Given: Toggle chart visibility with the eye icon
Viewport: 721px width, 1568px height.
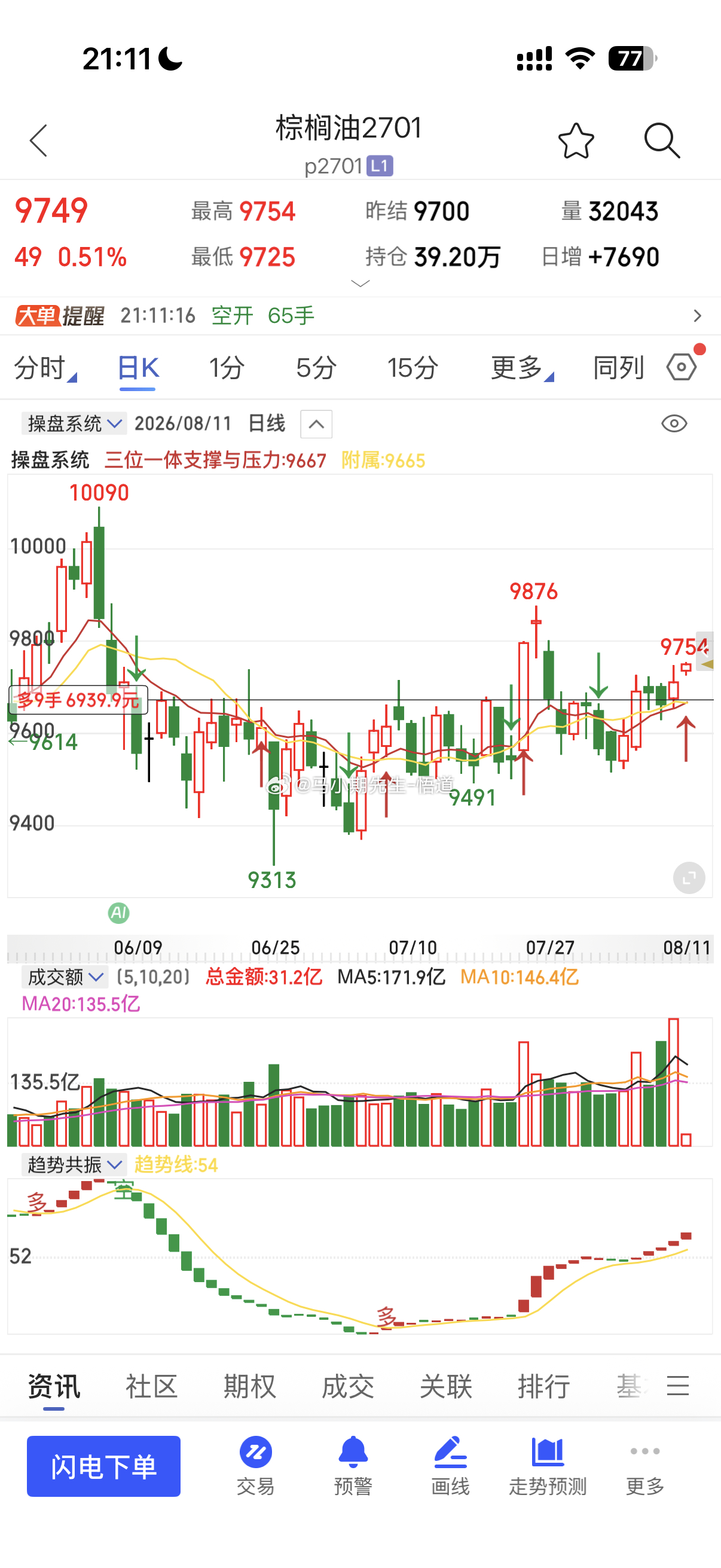Looking at the screenshot, I should (674, 423).
